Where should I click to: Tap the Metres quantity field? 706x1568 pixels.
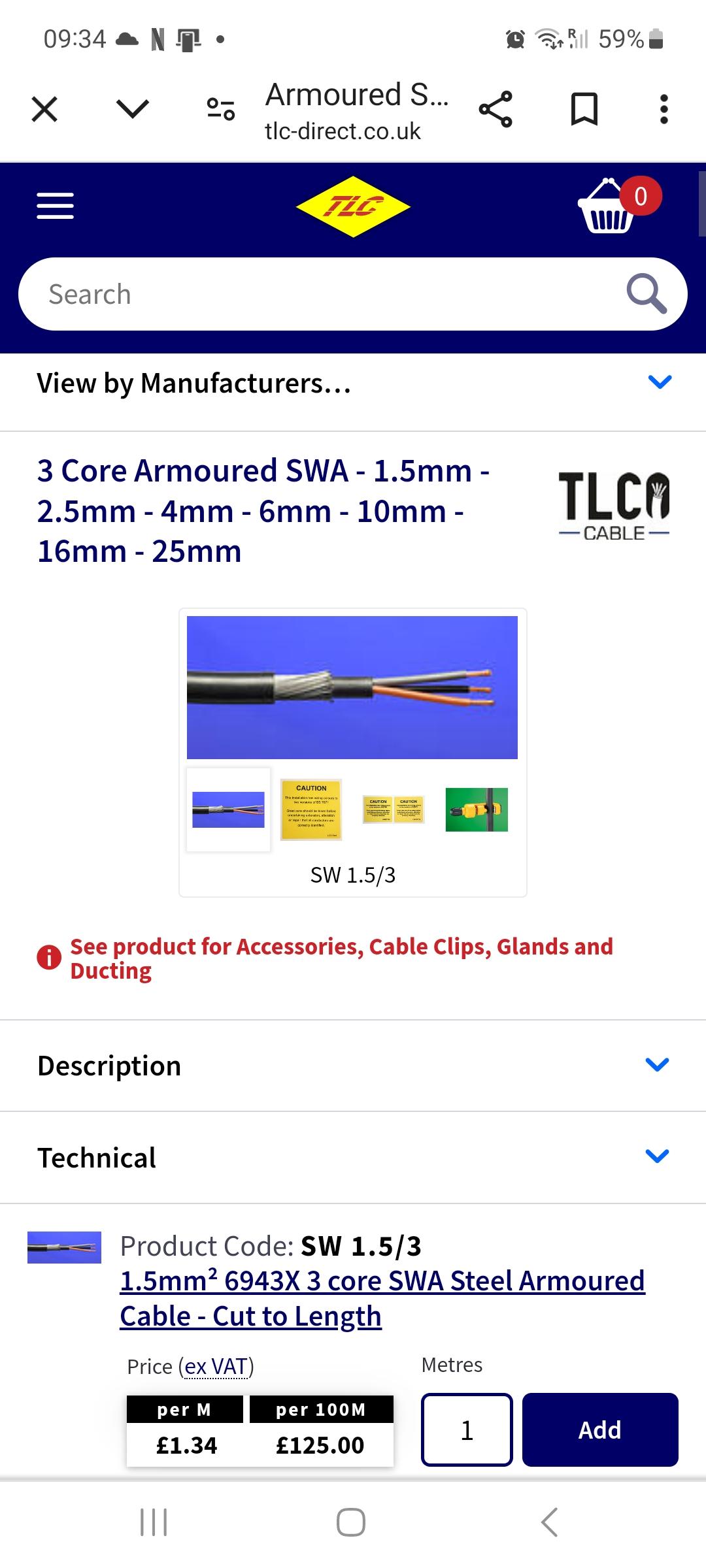(467, 1429)
